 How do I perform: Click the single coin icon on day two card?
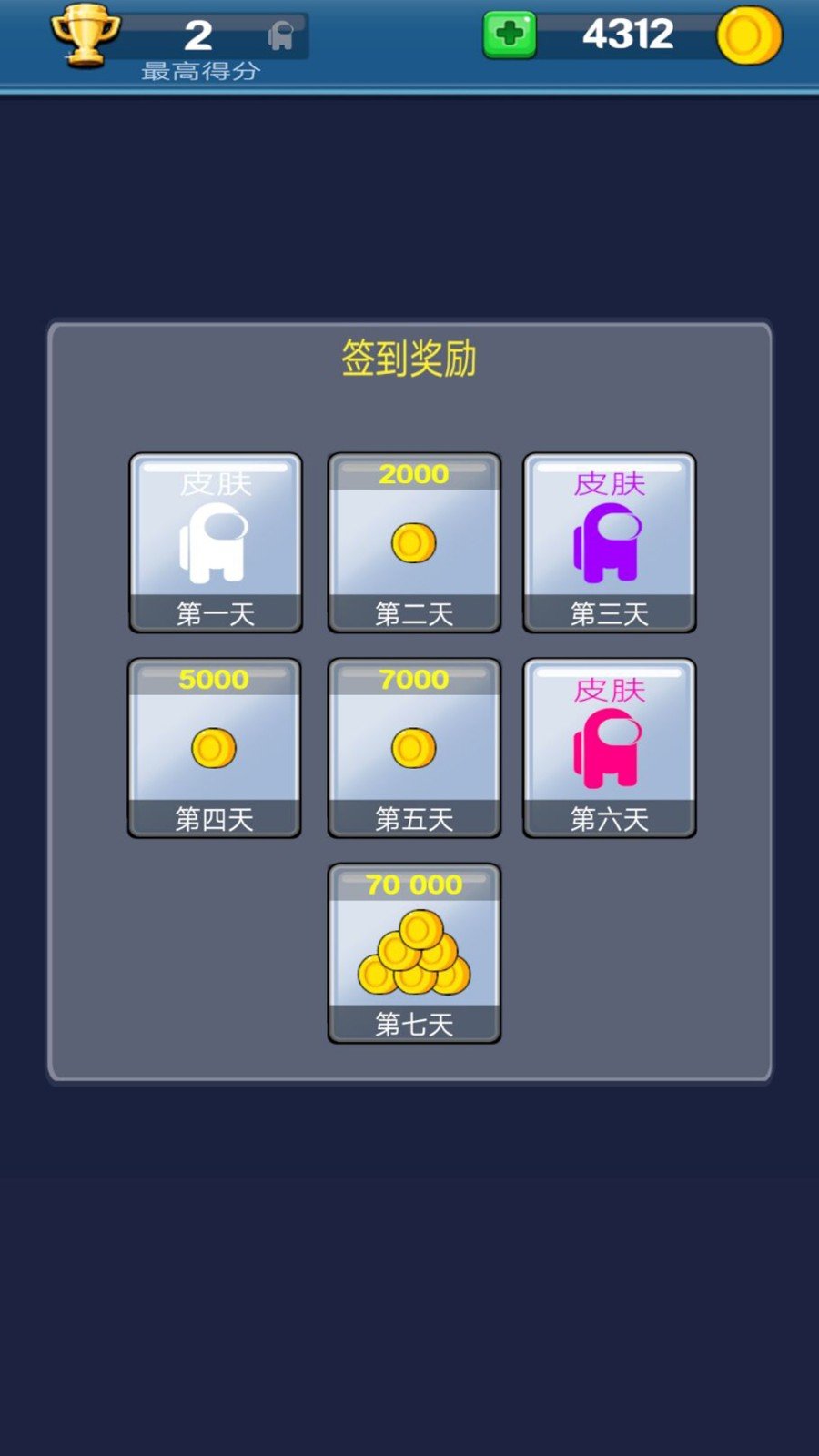[412, 541]
